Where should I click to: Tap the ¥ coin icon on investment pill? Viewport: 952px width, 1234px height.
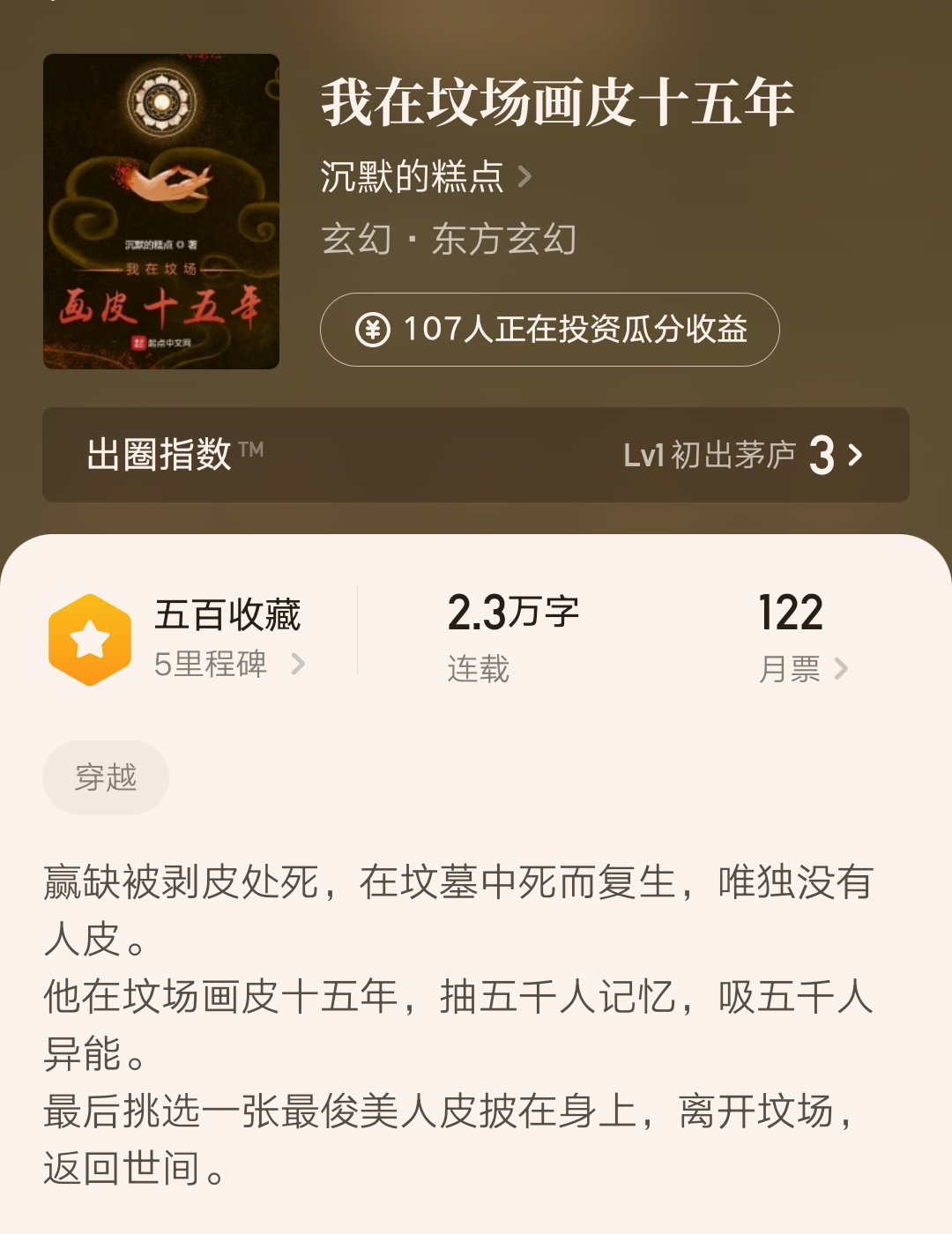(x=374, y=331)
